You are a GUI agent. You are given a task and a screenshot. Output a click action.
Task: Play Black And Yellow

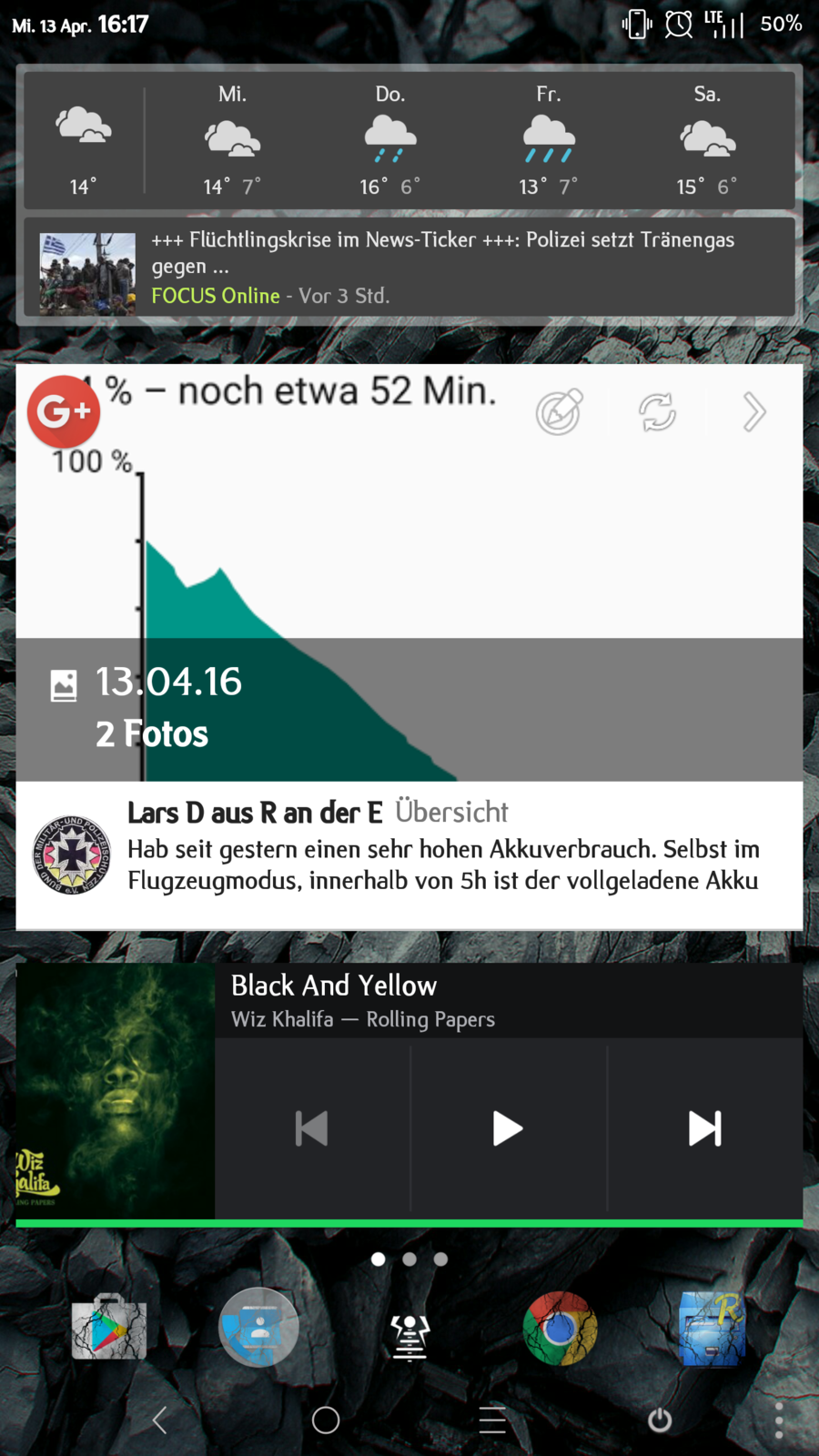point(508,1128)
